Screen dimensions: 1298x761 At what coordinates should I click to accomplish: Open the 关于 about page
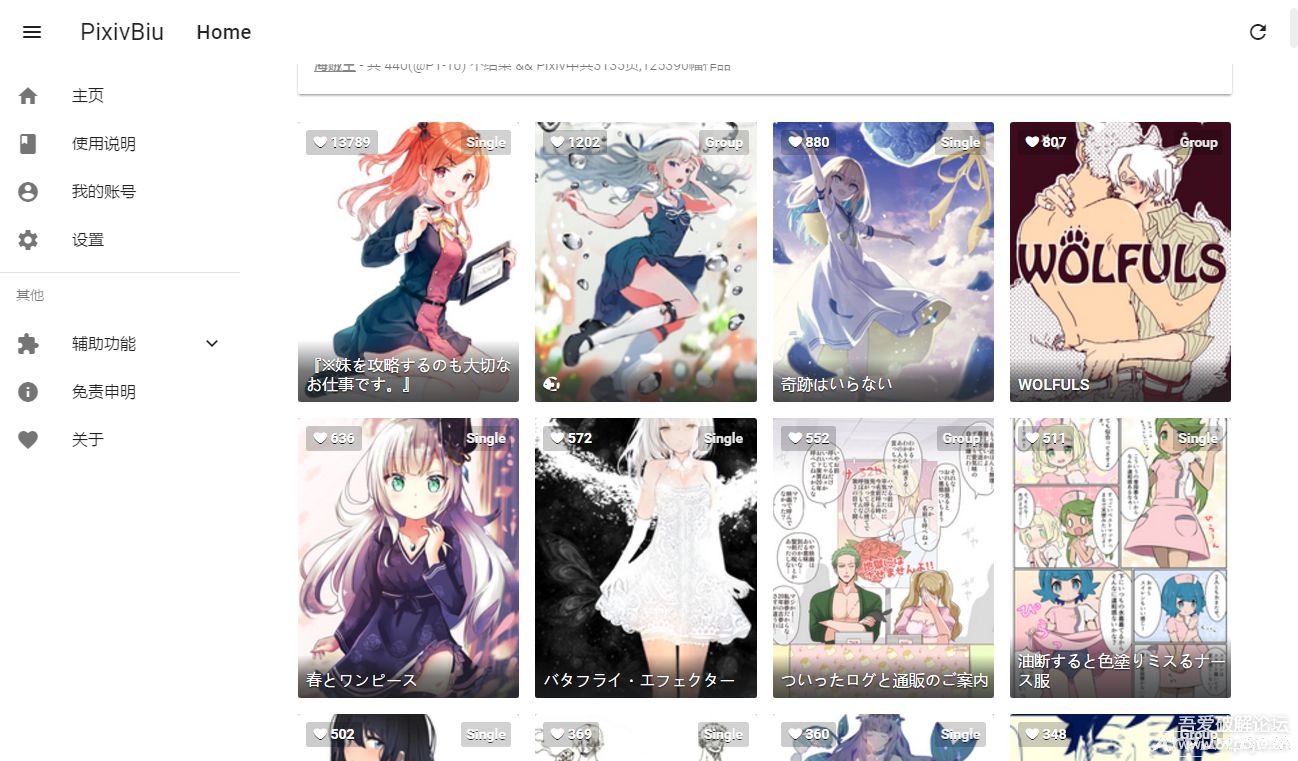point(88,440)
